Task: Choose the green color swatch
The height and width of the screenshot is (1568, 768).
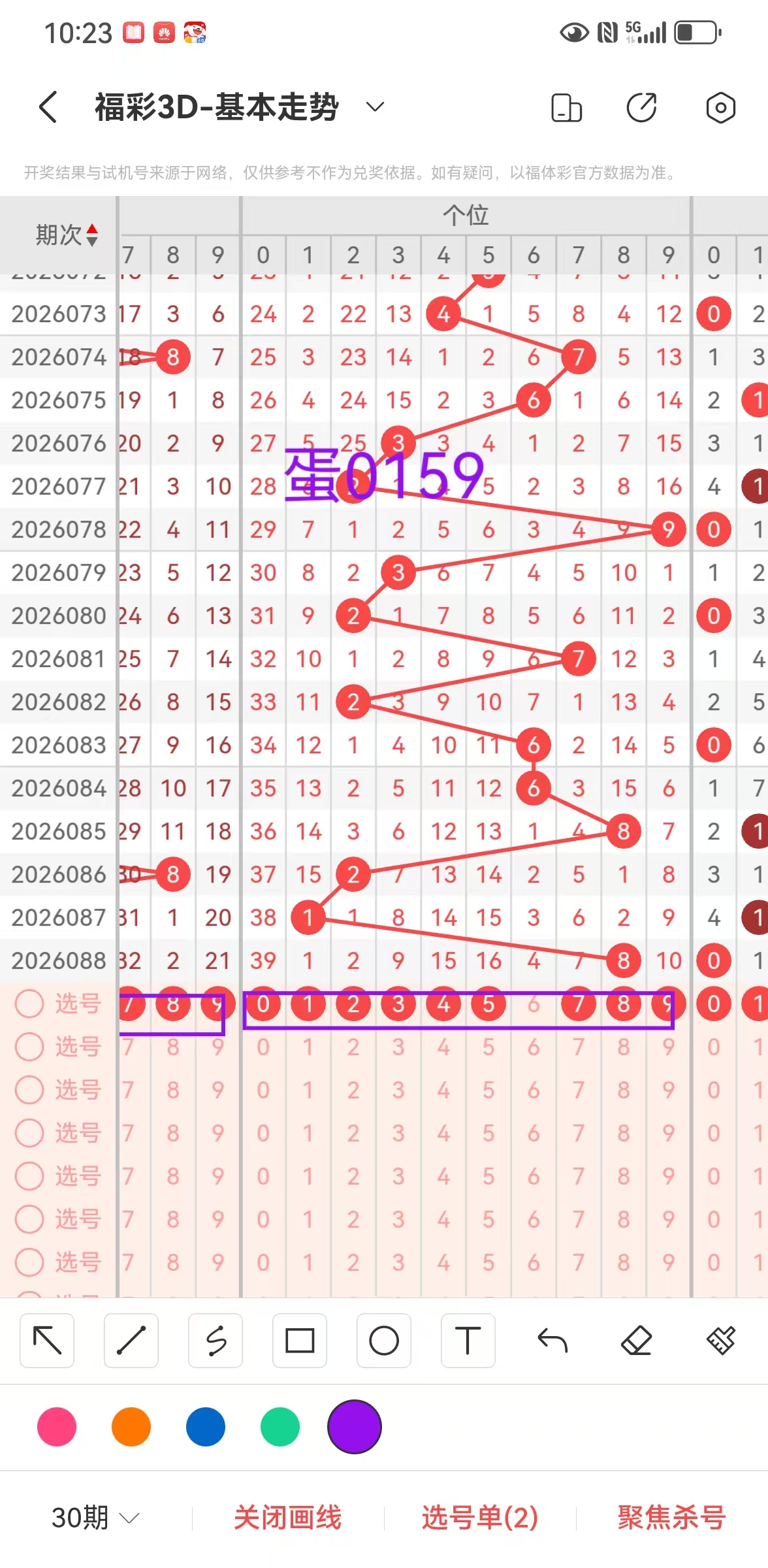Action: [280, 1427]
